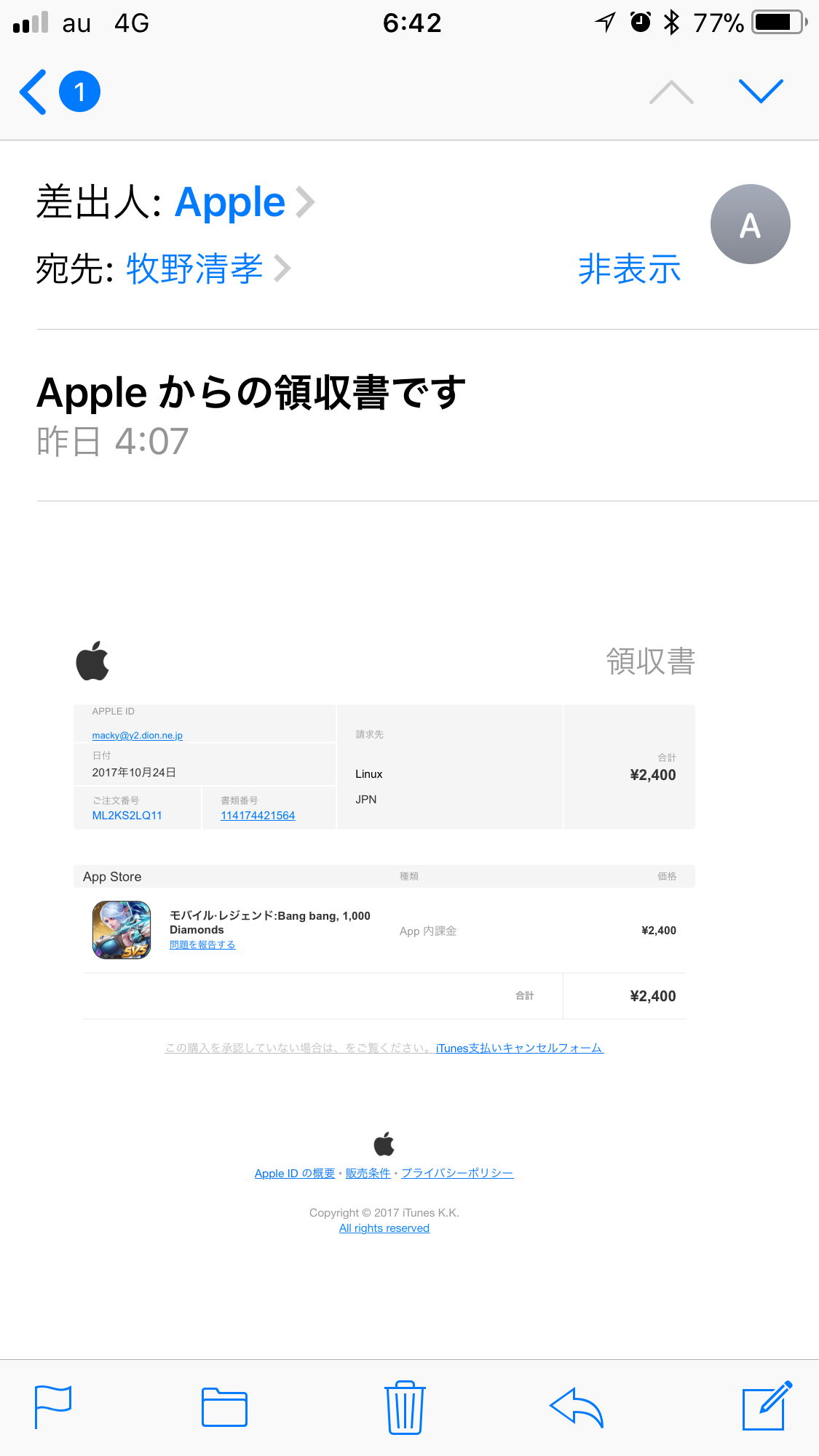Open Apple ID の概要 link
The image size is (819, 1456).
coord(295,1173)
